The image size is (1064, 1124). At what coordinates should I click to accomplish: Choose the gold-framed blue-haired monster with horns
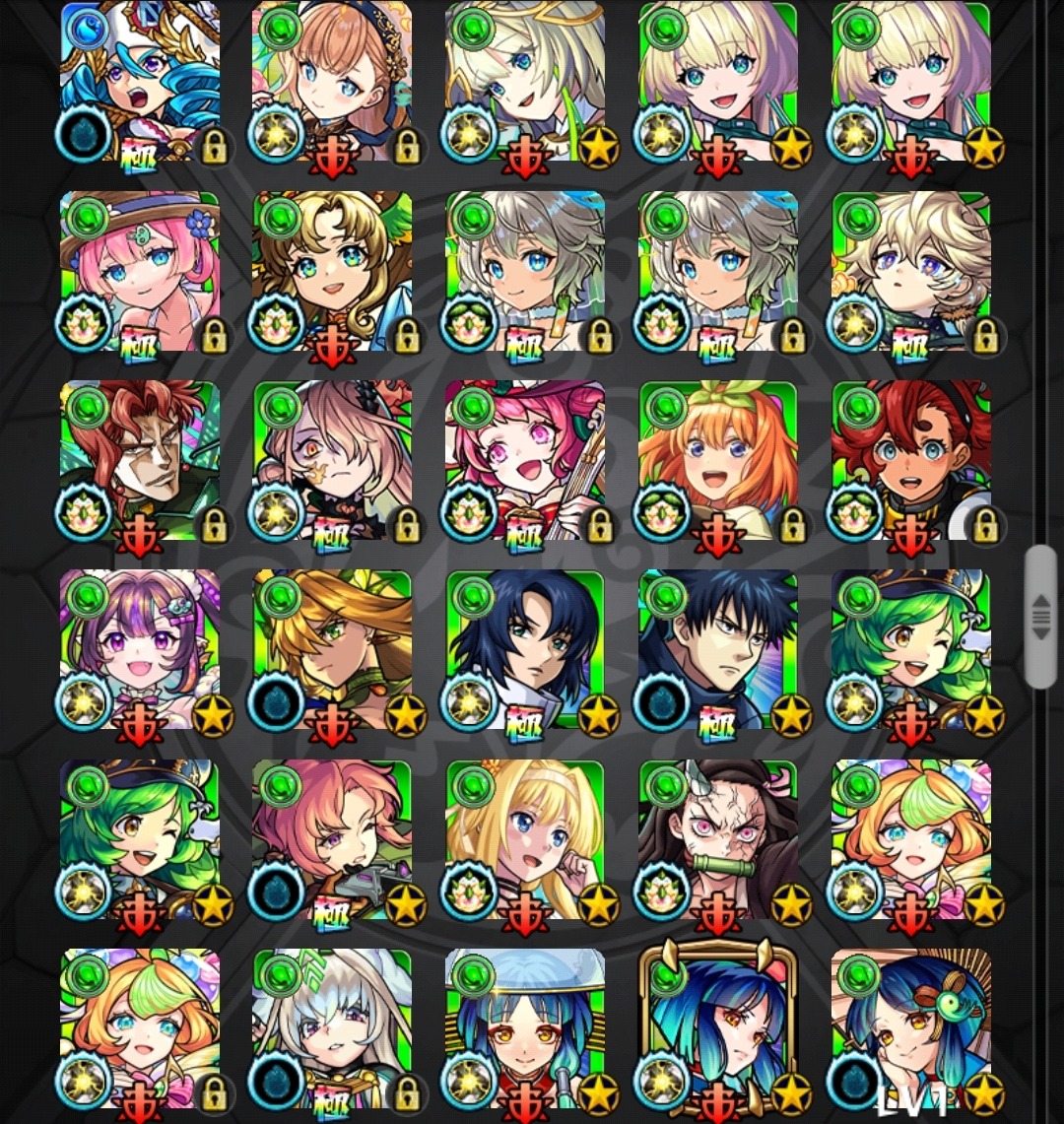click(x=718, y=1027)
